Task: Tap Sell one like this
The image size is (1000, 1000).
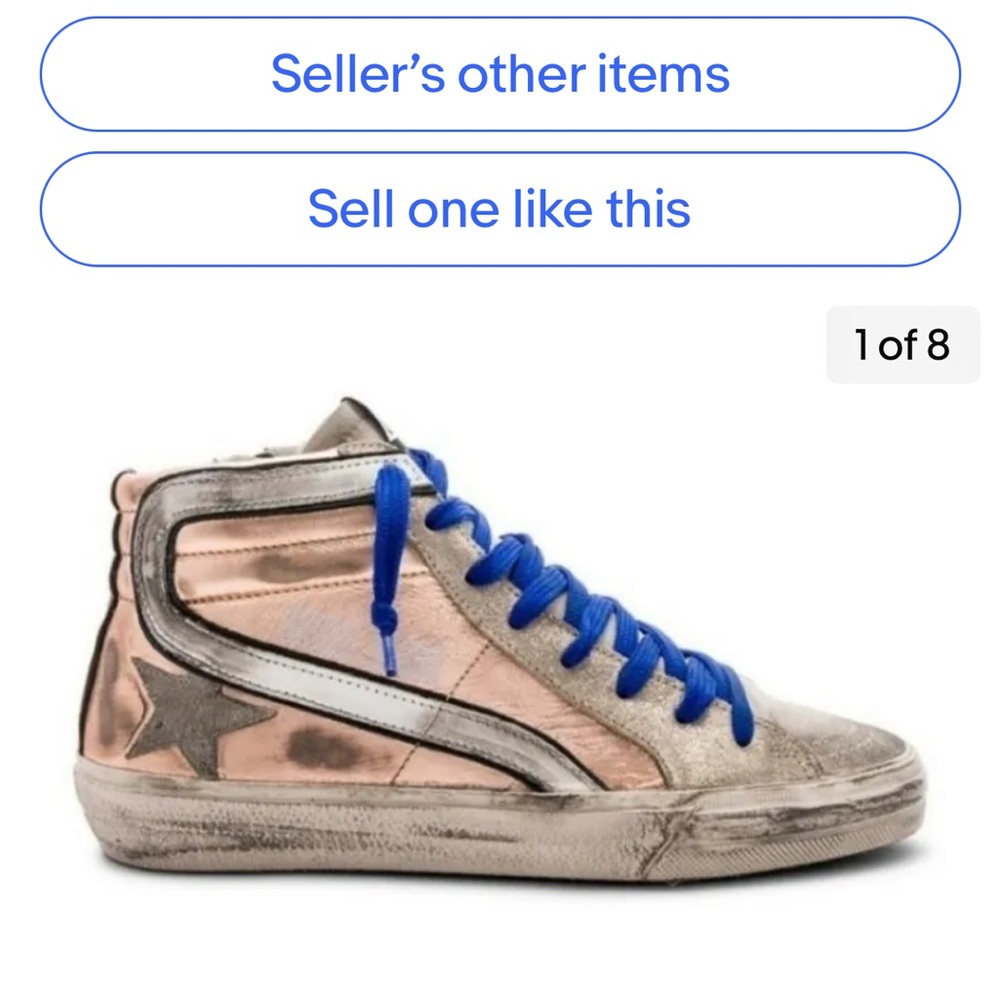Action: click(500, 209)
